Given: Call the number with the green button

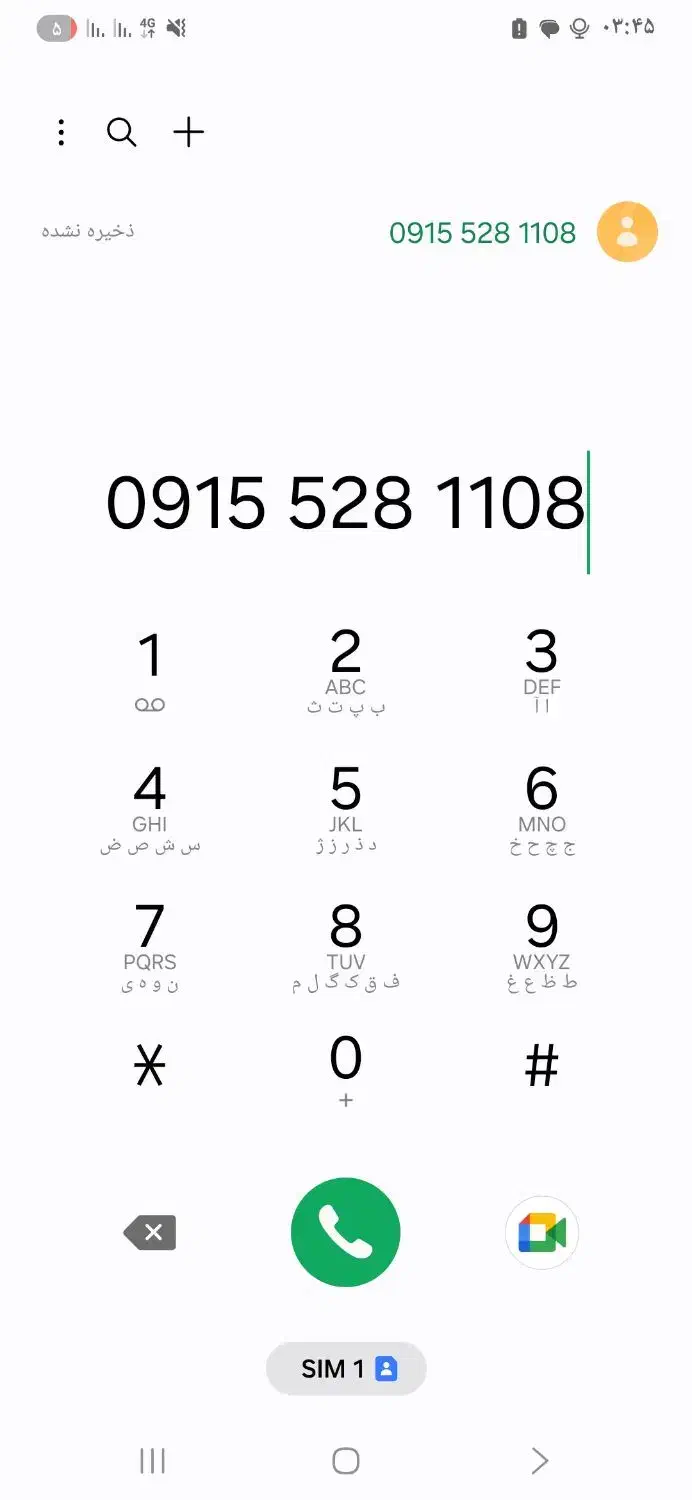Looking at the screenshot, I should pyautogui.click(x=345, y=1232).
